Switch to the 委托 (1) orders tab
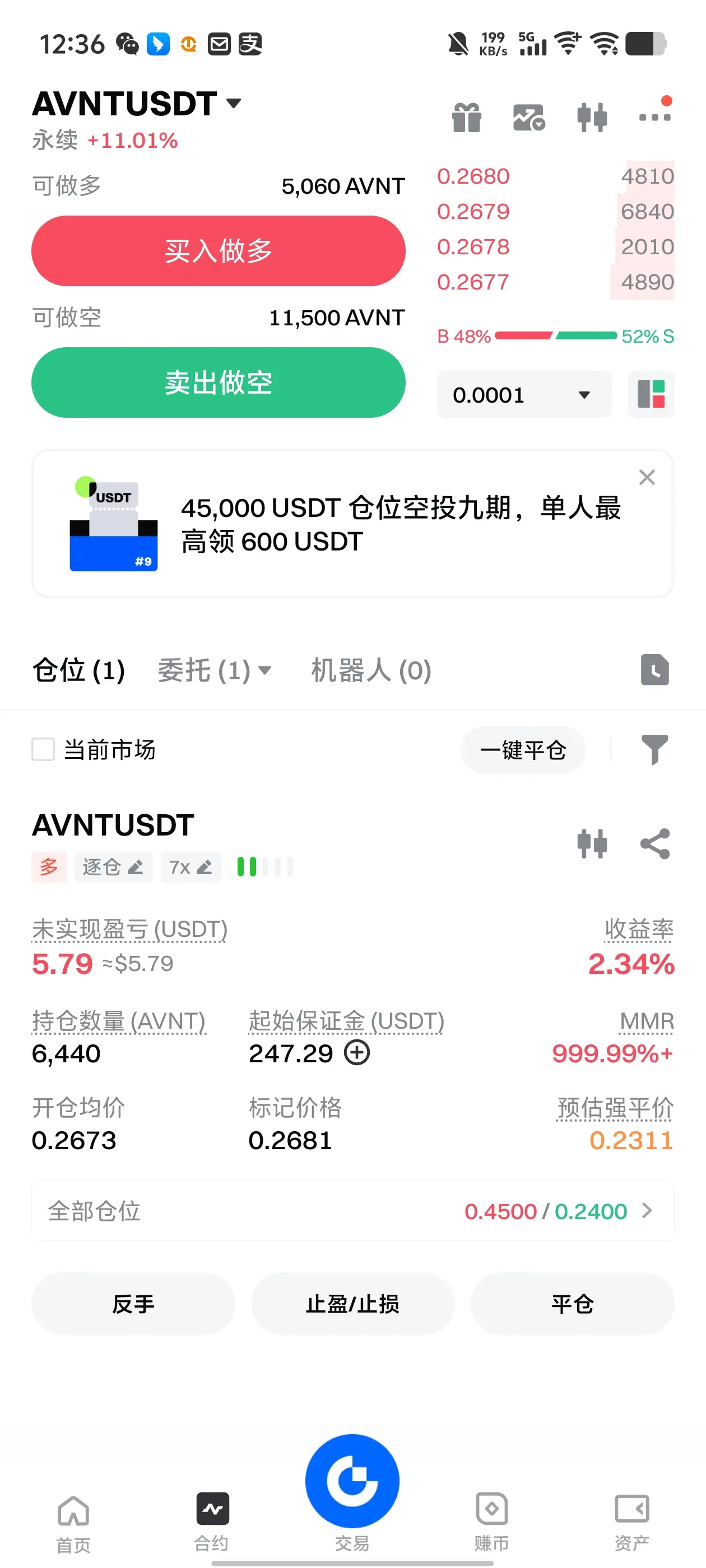This screenshot has height=1568, width=706. pyautogui.click(x=213, y=671)
